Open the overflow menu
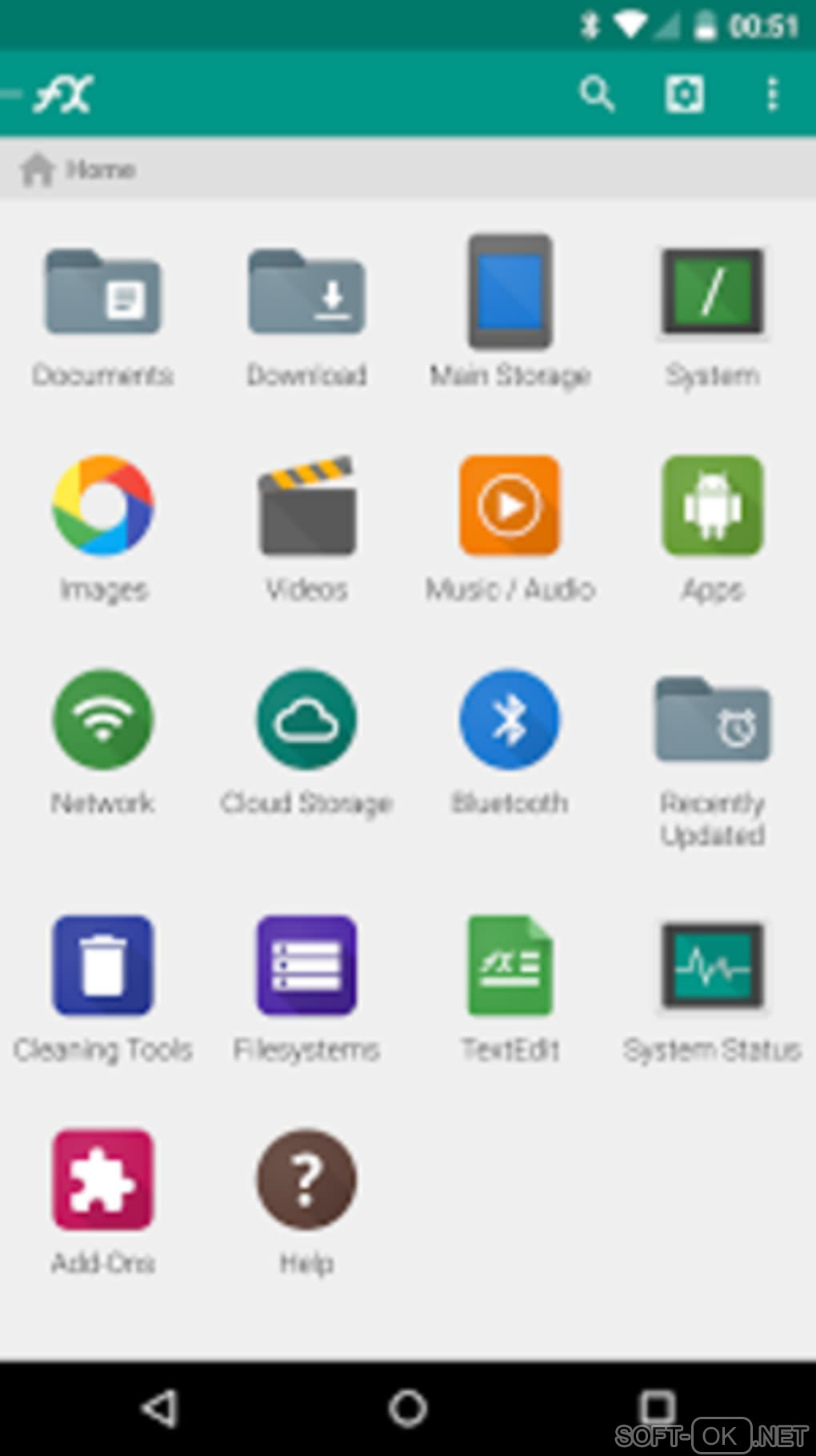Viewport: 816px width, 1456px height. click(x=772, y=94)
